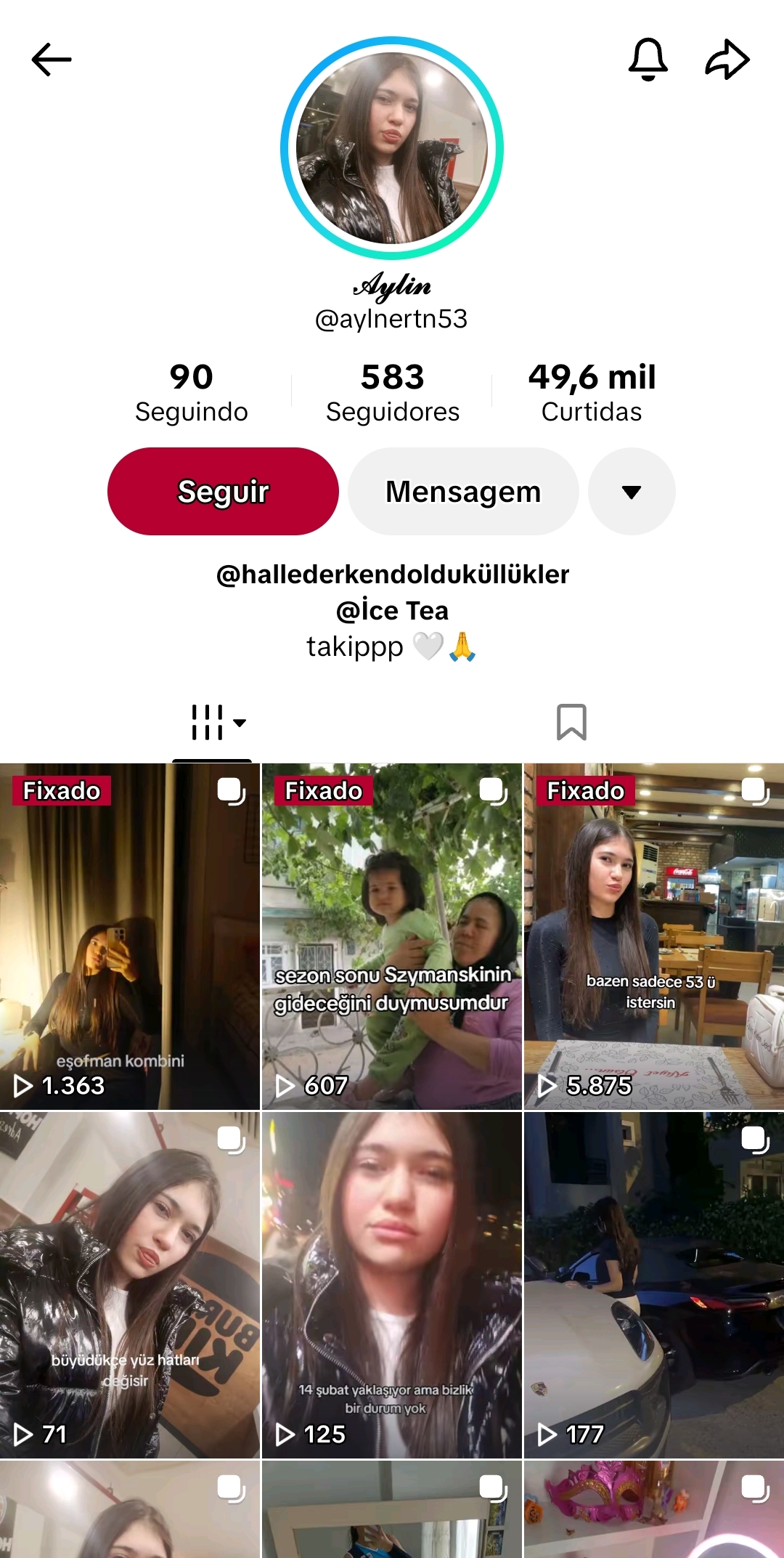784x1558 pixels.
Task: Open the video with 177 views
Action: (x=653, y=1286)
